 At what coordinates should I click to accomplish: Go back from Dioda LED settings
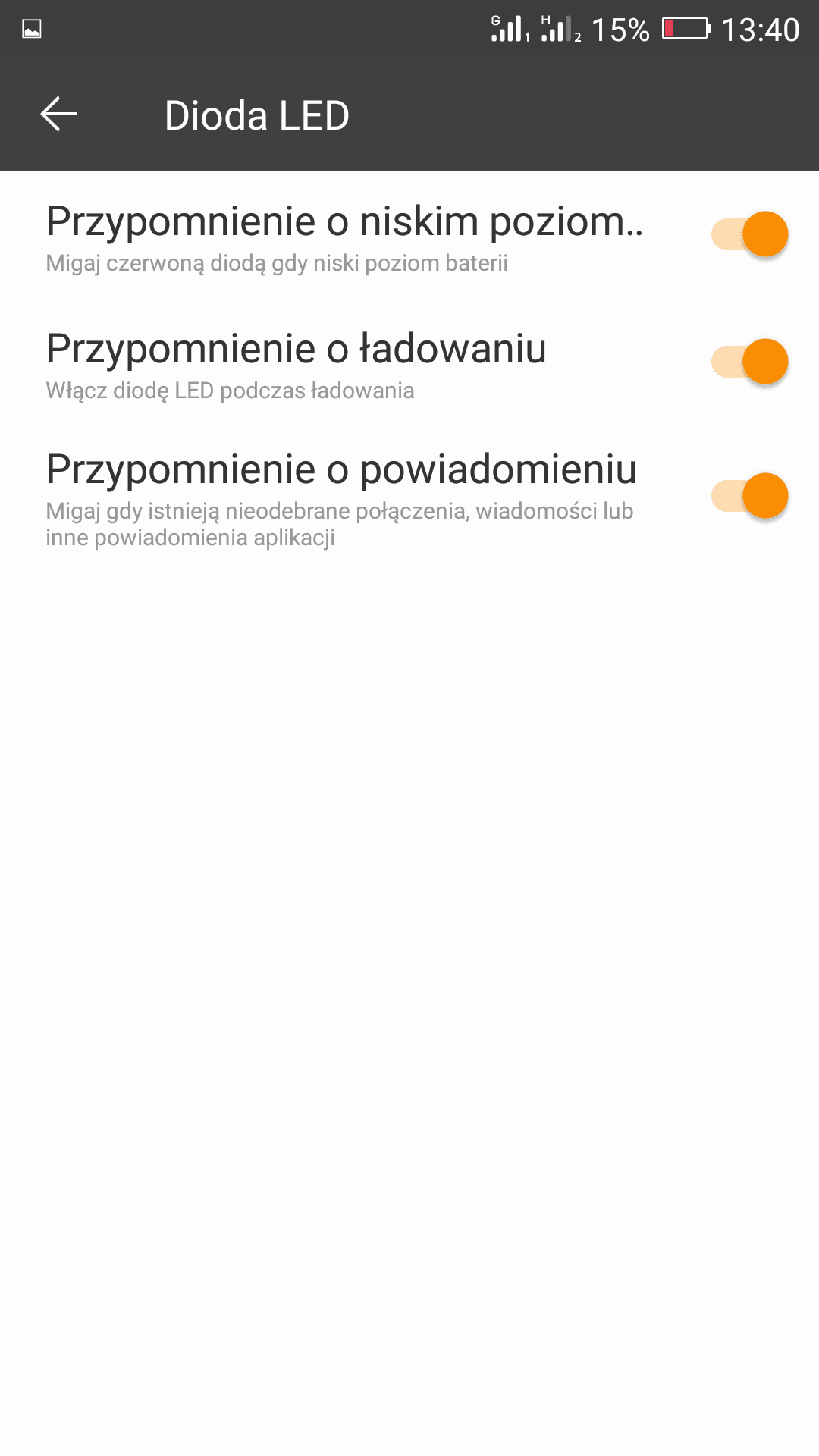click(58, 115)
